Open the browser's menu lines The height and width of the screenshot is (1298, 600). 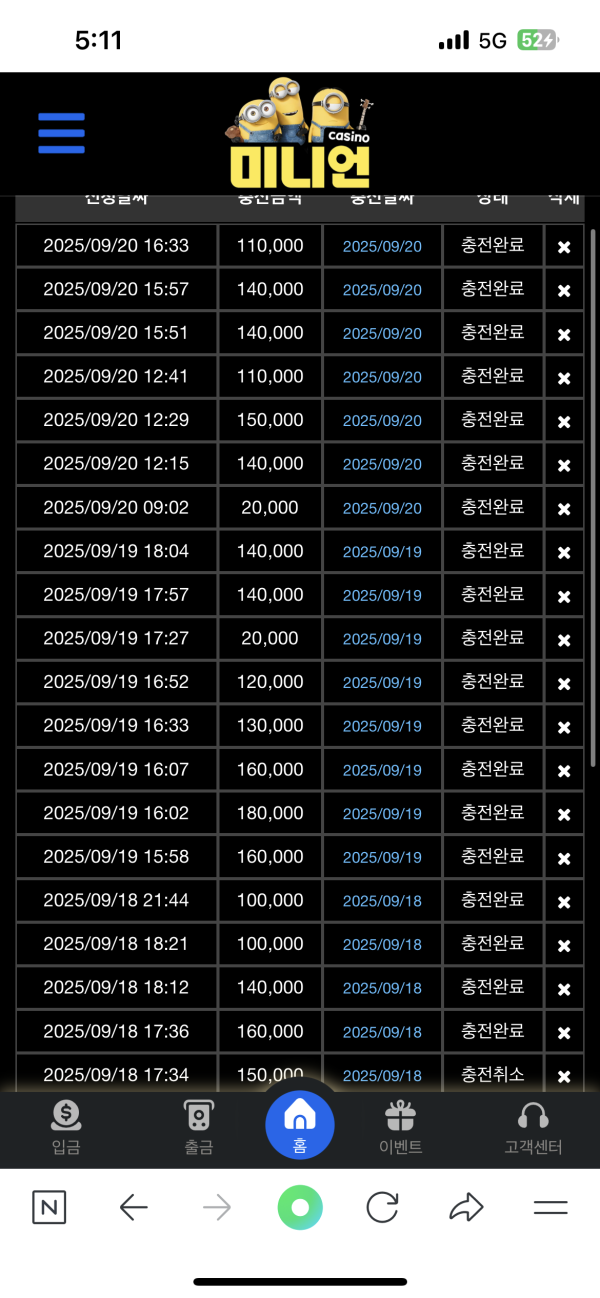[x=550, y=1208]
